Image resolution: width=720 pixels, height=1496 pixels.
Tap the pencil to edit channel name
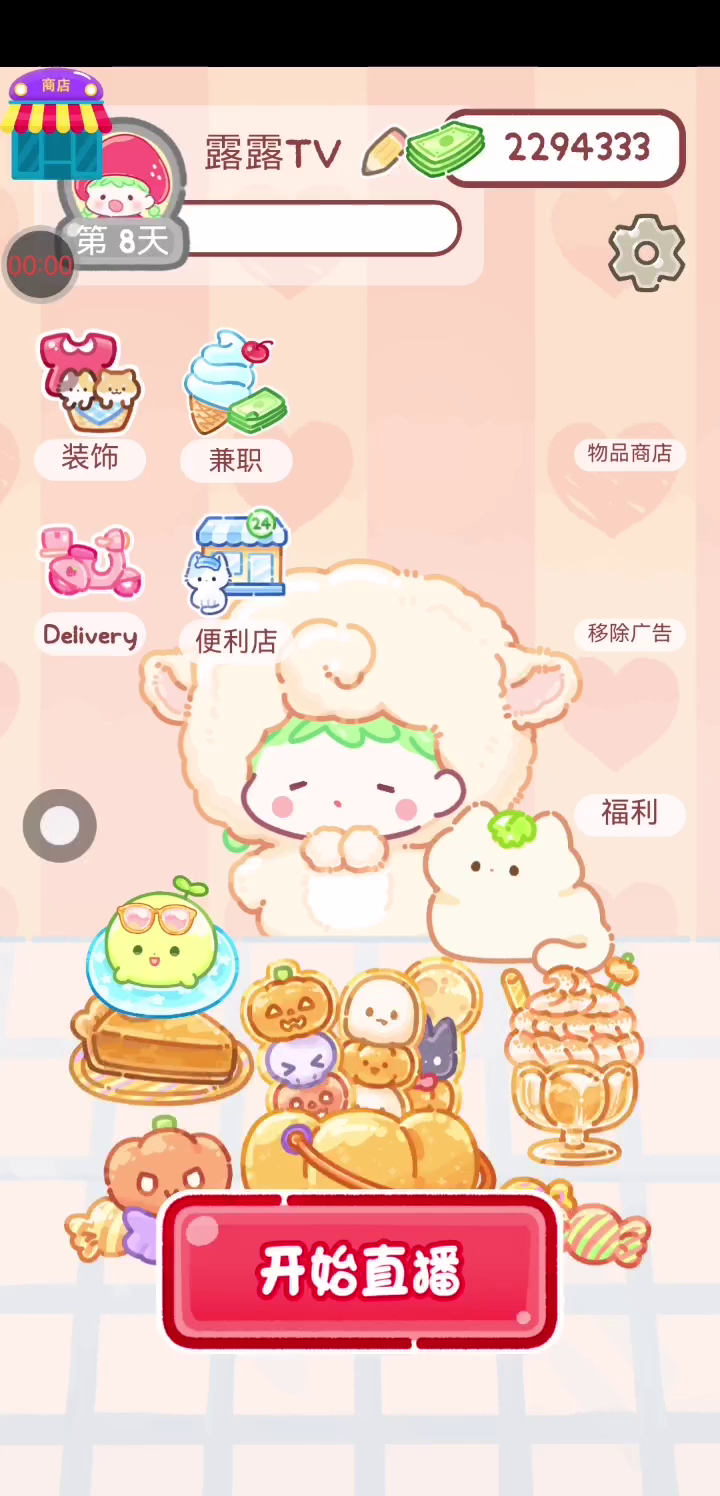pyautogui.click(x=382, y=151)
